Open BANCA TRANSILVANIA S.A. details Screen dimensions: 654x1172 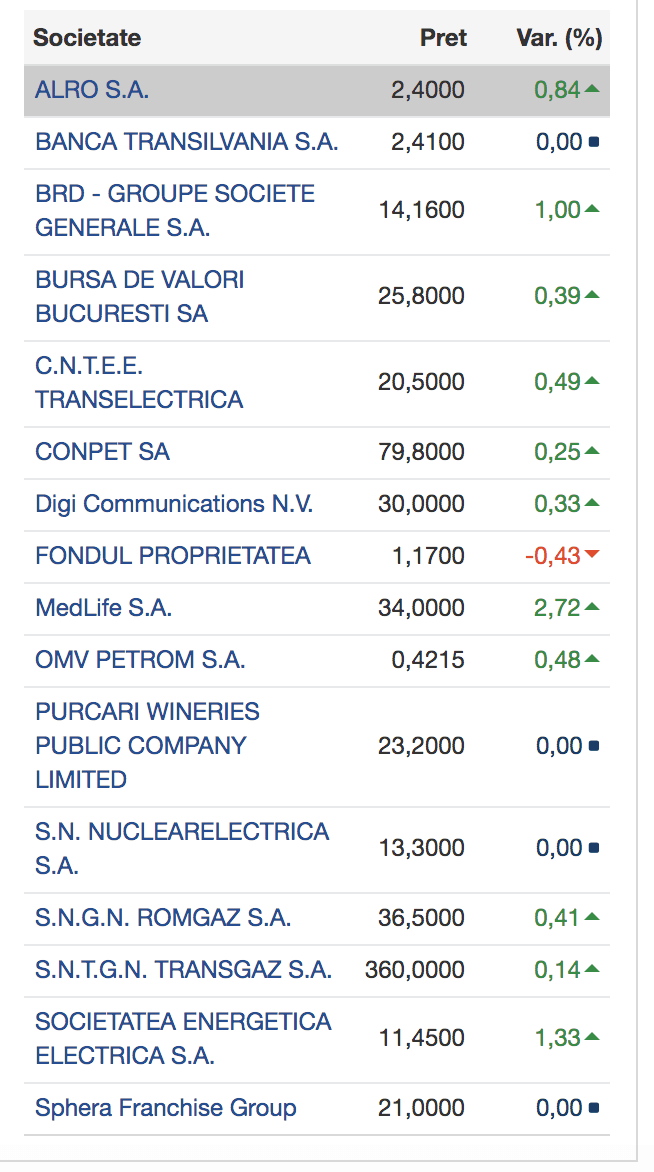click(187, 141)
